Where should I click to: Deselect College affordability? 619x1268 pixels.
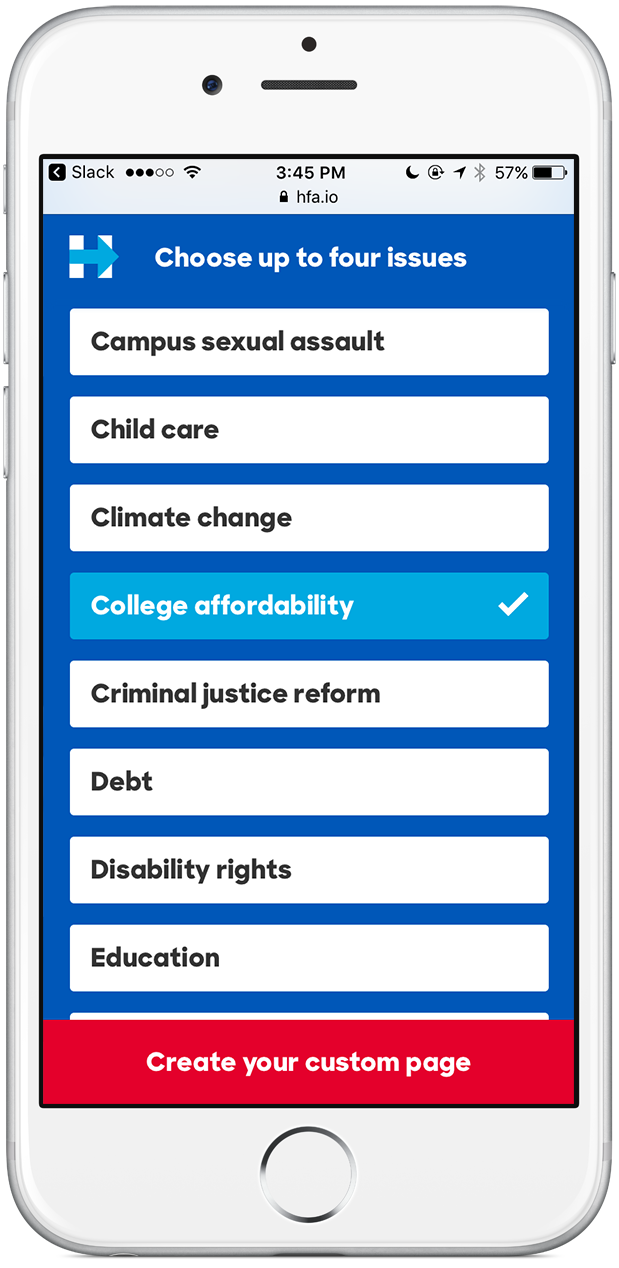(309, 606)
